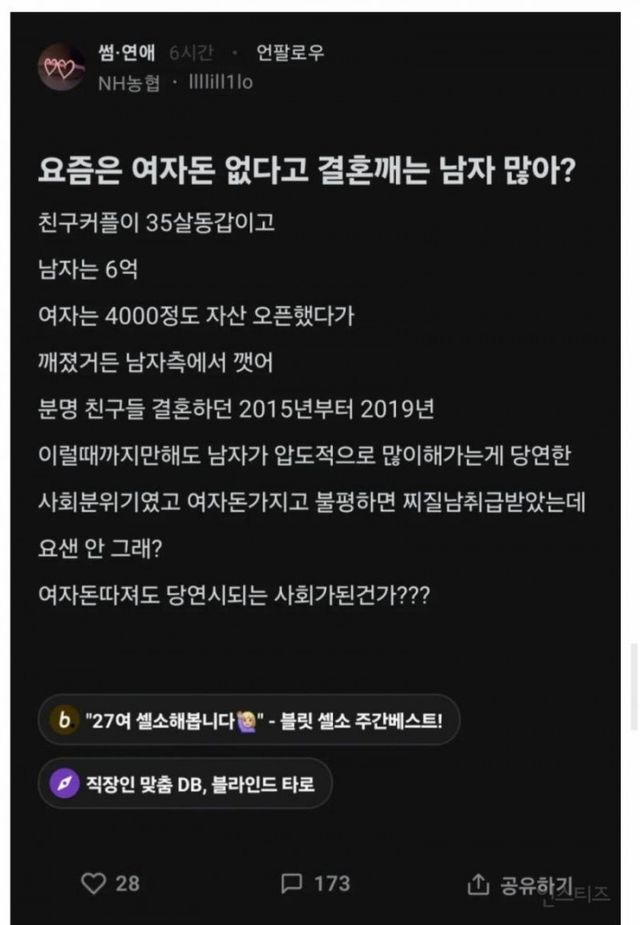Open the 블릿 셀소 주간베스트 banner

click(249, 720)
